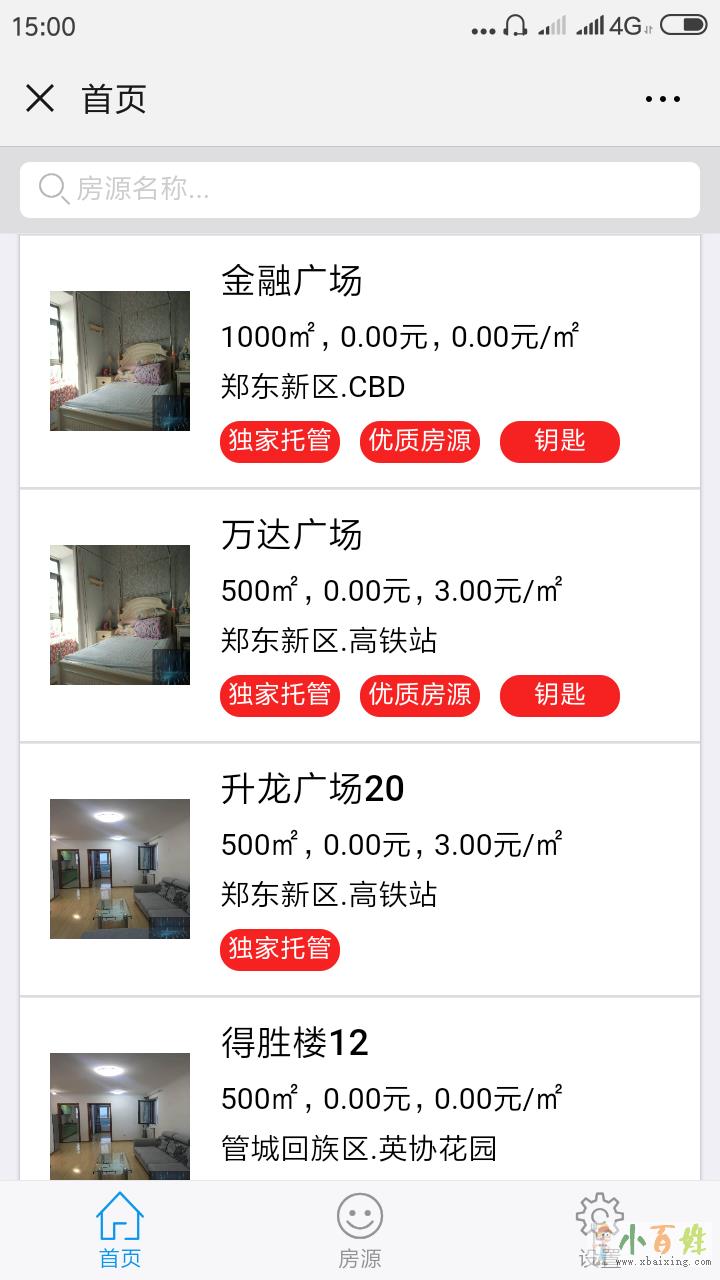Screen dimensions: 720x1280
Task: Tap the 房源名称 search field
Action: [360, 189]
